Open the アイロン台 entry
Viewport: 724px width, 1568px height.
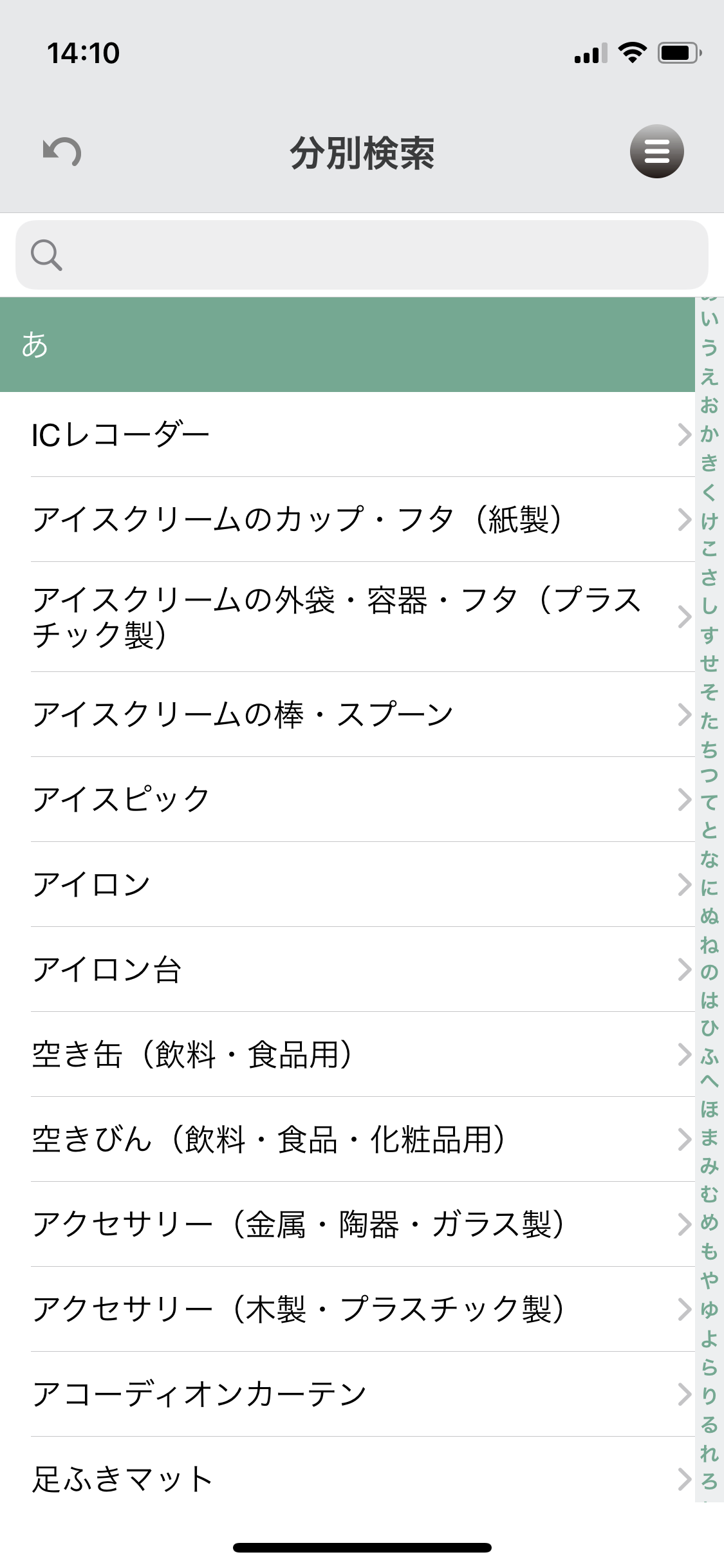pyautogui.click(x=348, y=969)
